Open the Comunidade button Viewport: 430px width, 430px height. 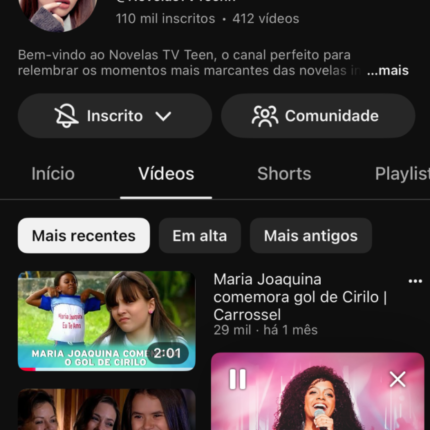(x=318, y=116)
